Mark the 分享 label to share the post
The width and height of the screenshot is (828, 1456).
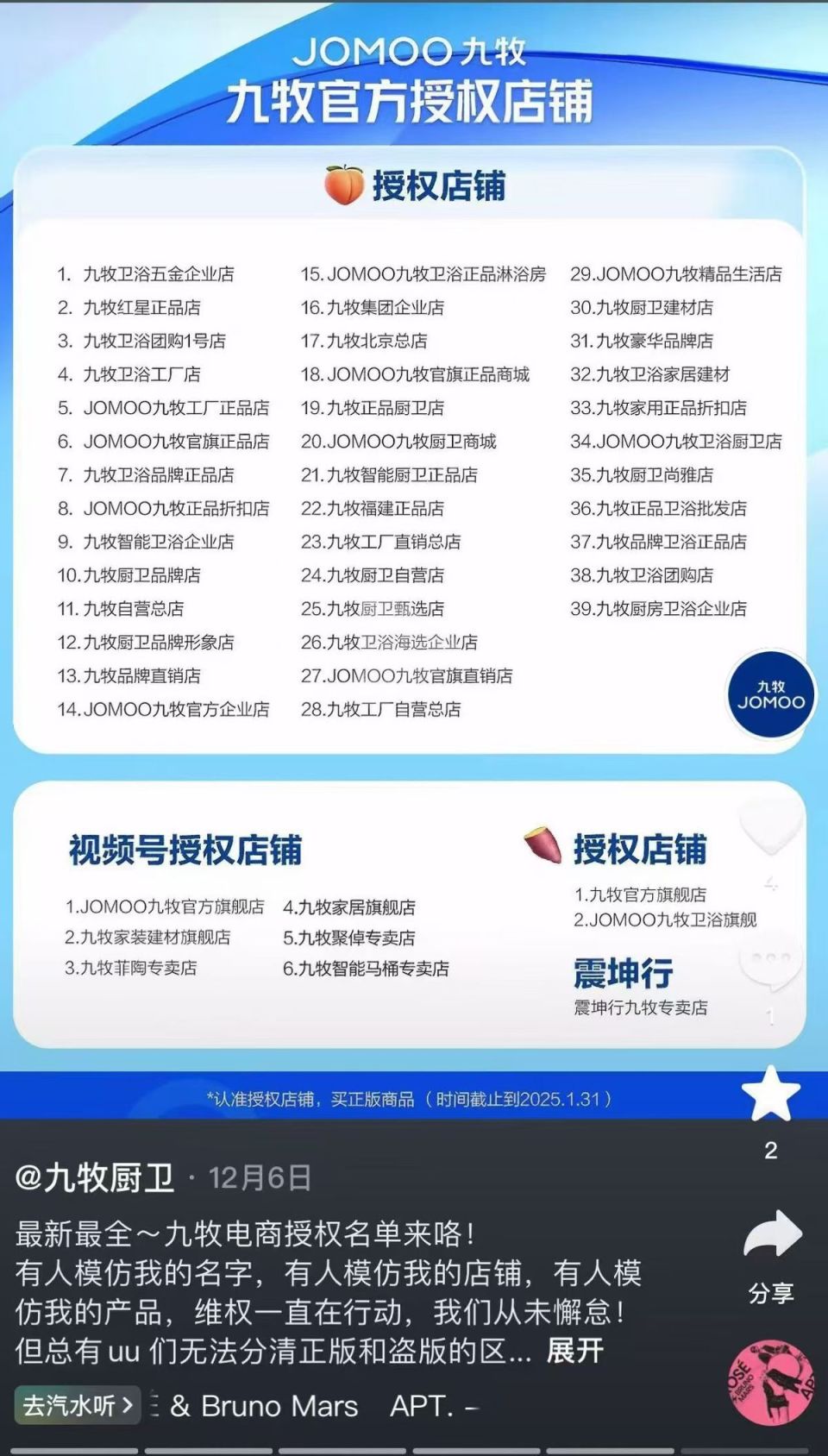[x=769, y=1292]
